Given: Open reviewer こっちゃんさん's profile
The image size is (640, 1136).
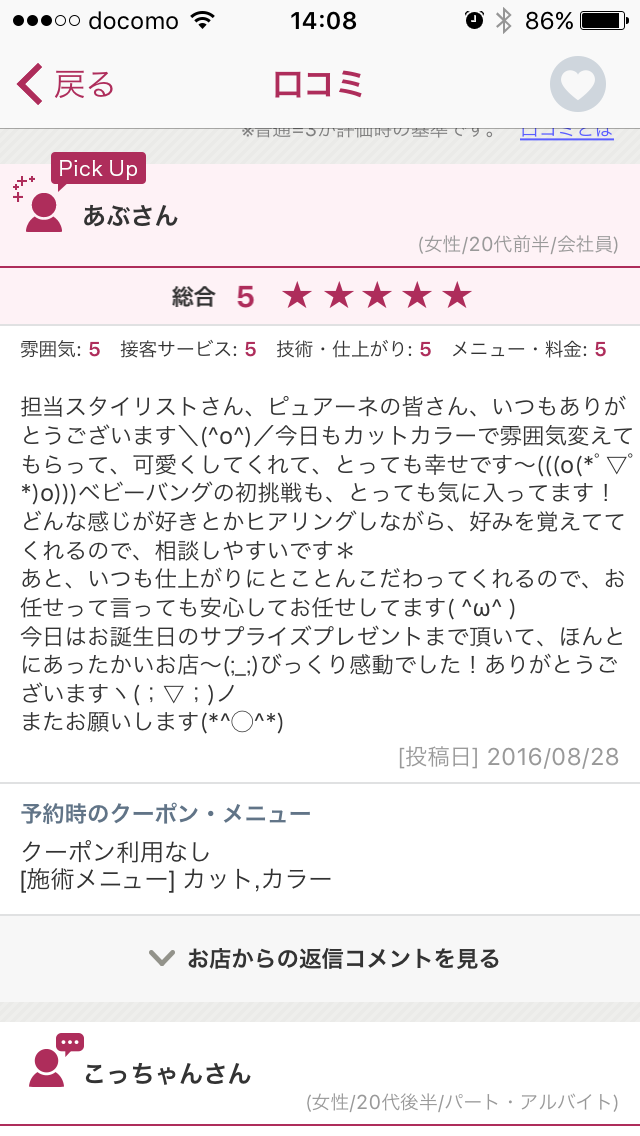Looking at the screenshot, I should tap(167, 1074).
